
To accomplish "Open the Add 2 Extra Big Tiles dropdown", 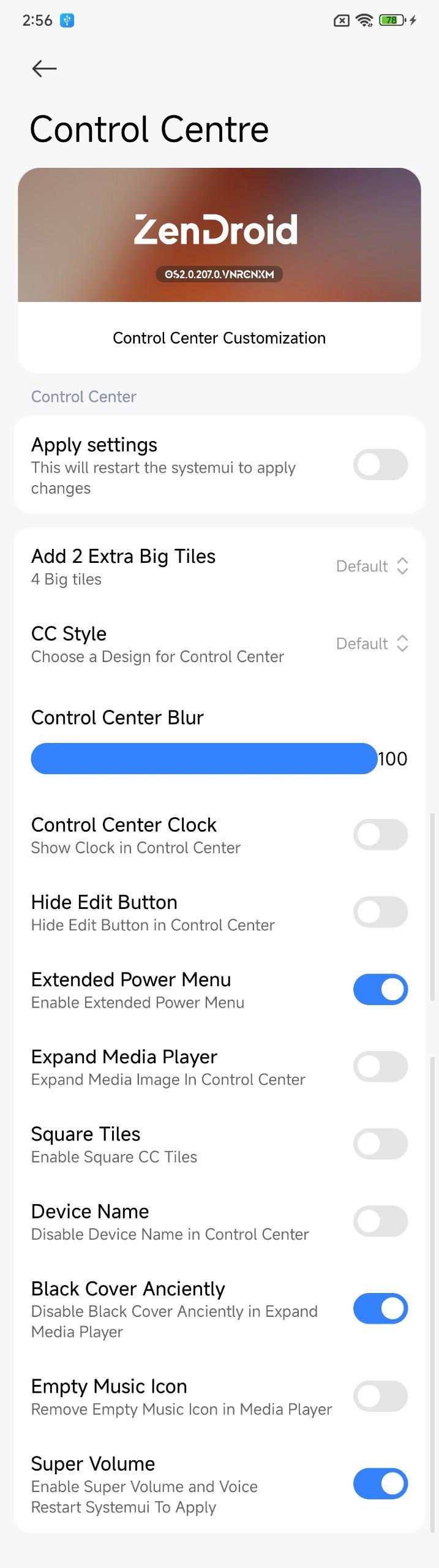I will coord(372,566).
